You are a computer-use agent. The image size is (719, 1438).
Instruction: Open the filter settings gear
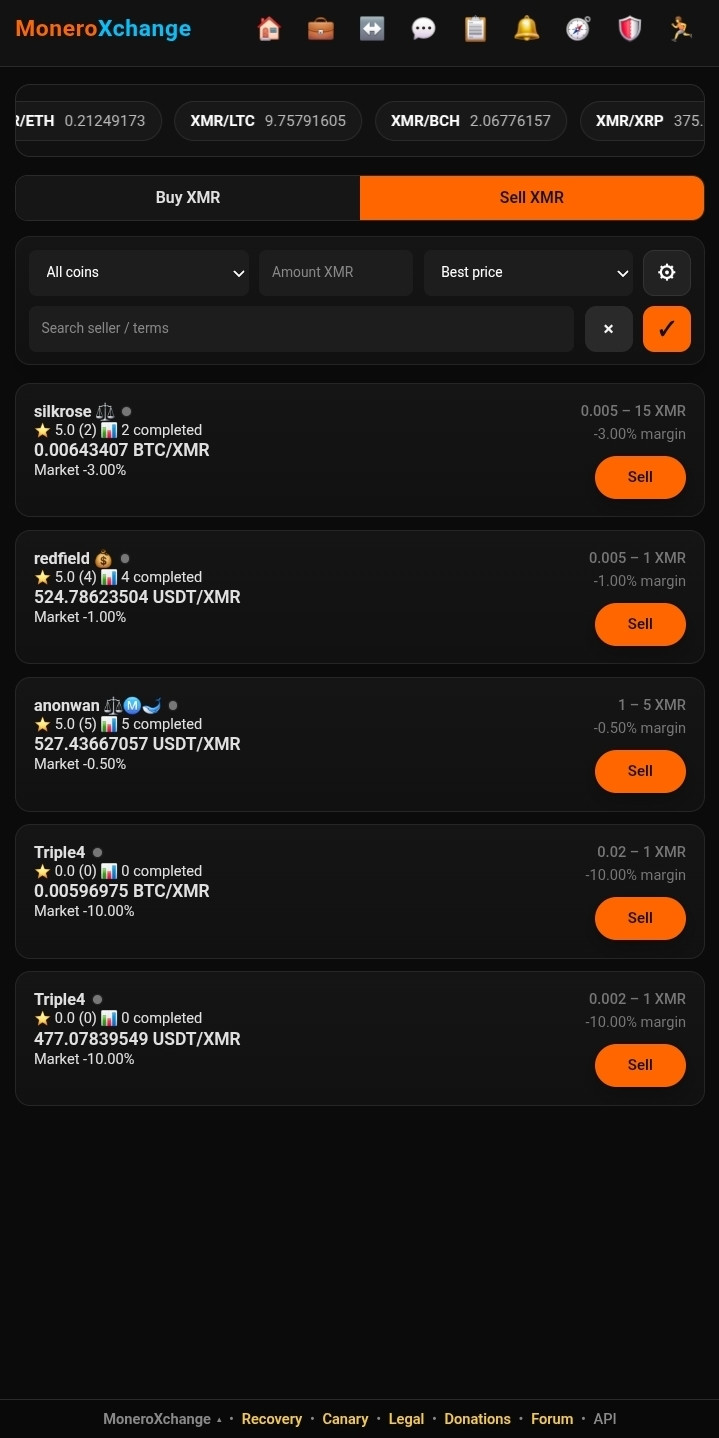[667, 272]
